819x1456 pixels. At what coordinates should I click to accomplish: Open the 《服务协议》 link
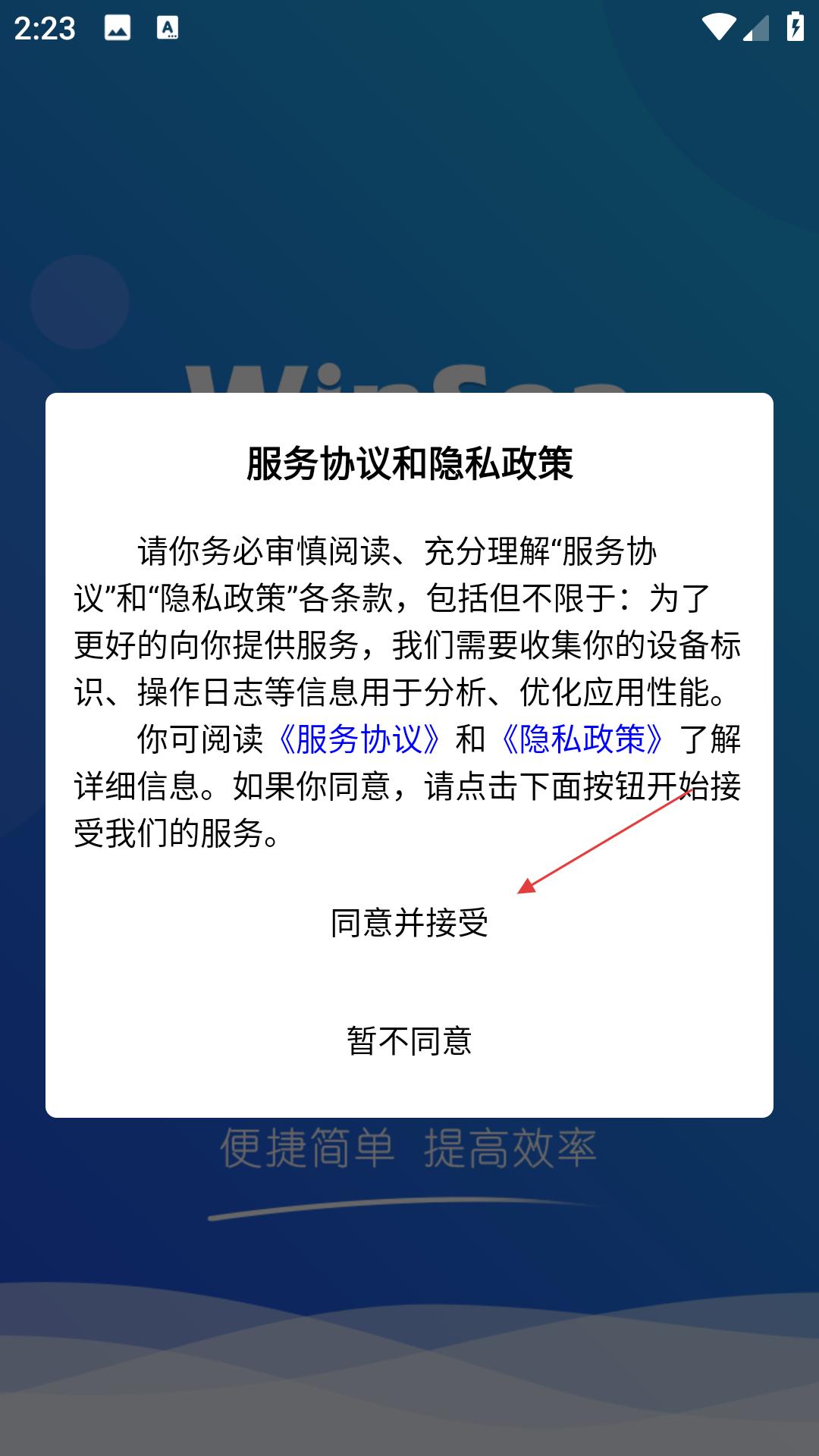pyautogui.click(x=359, y=739)
